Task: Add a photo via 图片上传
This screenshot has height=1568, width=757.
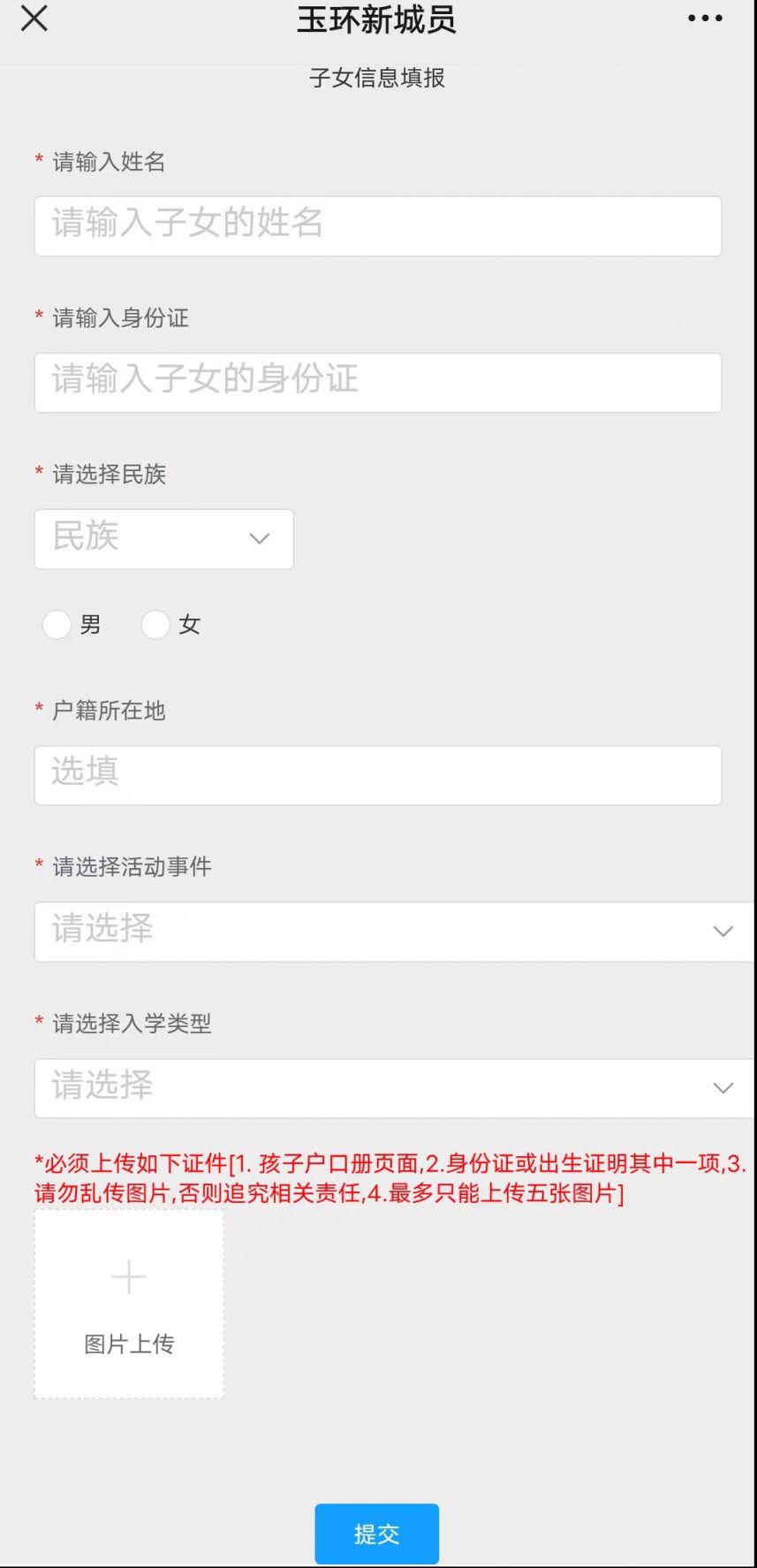Action: point(129,1303)
